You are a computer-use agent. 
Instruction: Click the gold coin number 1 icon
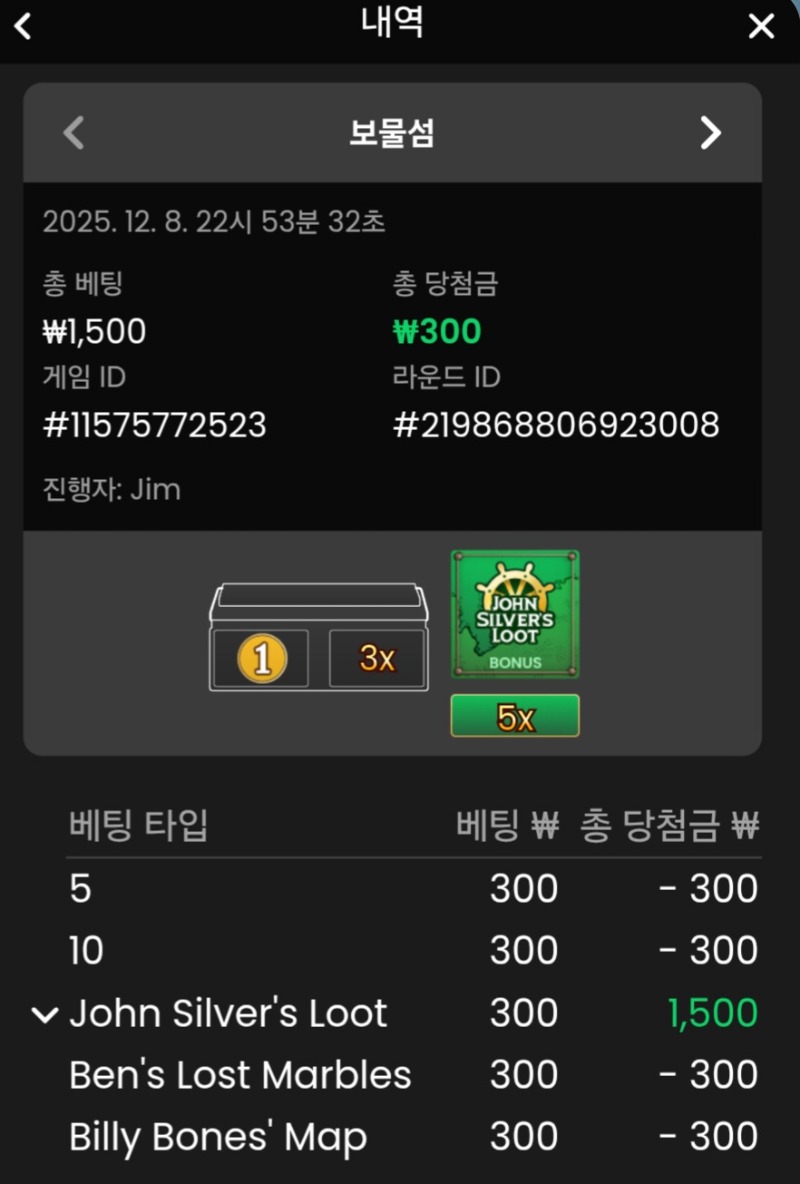pos(260,657)
